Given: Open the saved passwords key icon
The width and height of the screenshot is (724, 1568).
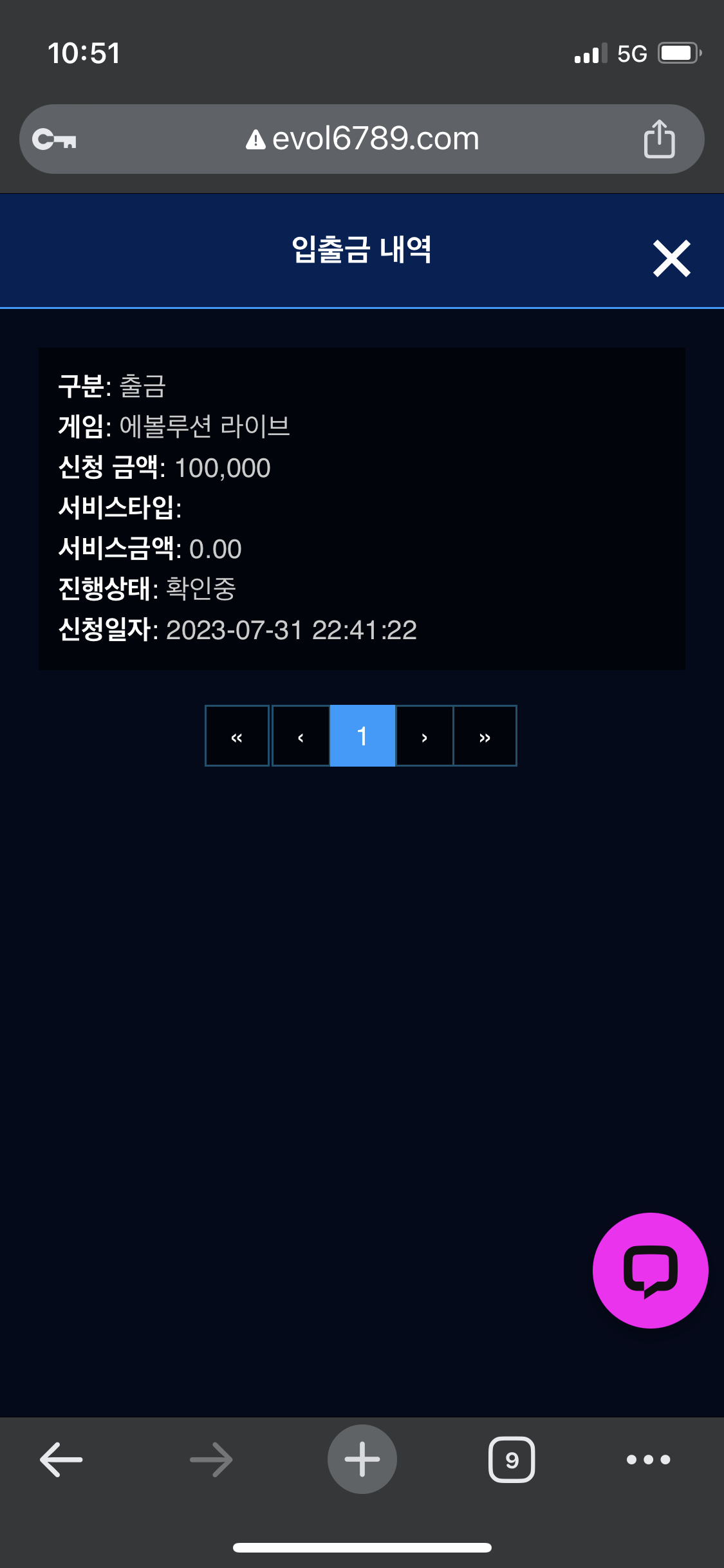Looking at the screenshot, I should (55, 139).
